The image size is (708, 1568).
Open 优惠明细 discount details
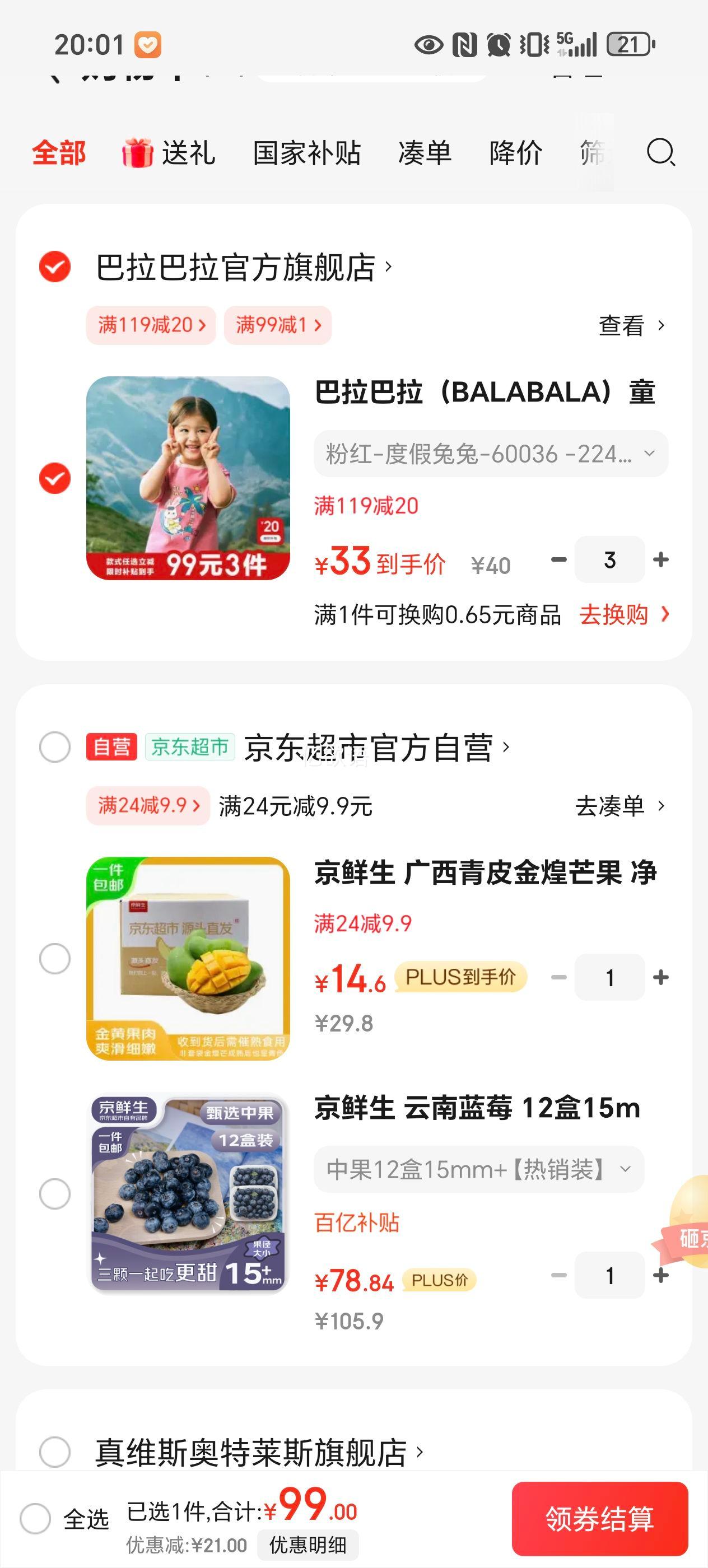tap(308, 1545)
